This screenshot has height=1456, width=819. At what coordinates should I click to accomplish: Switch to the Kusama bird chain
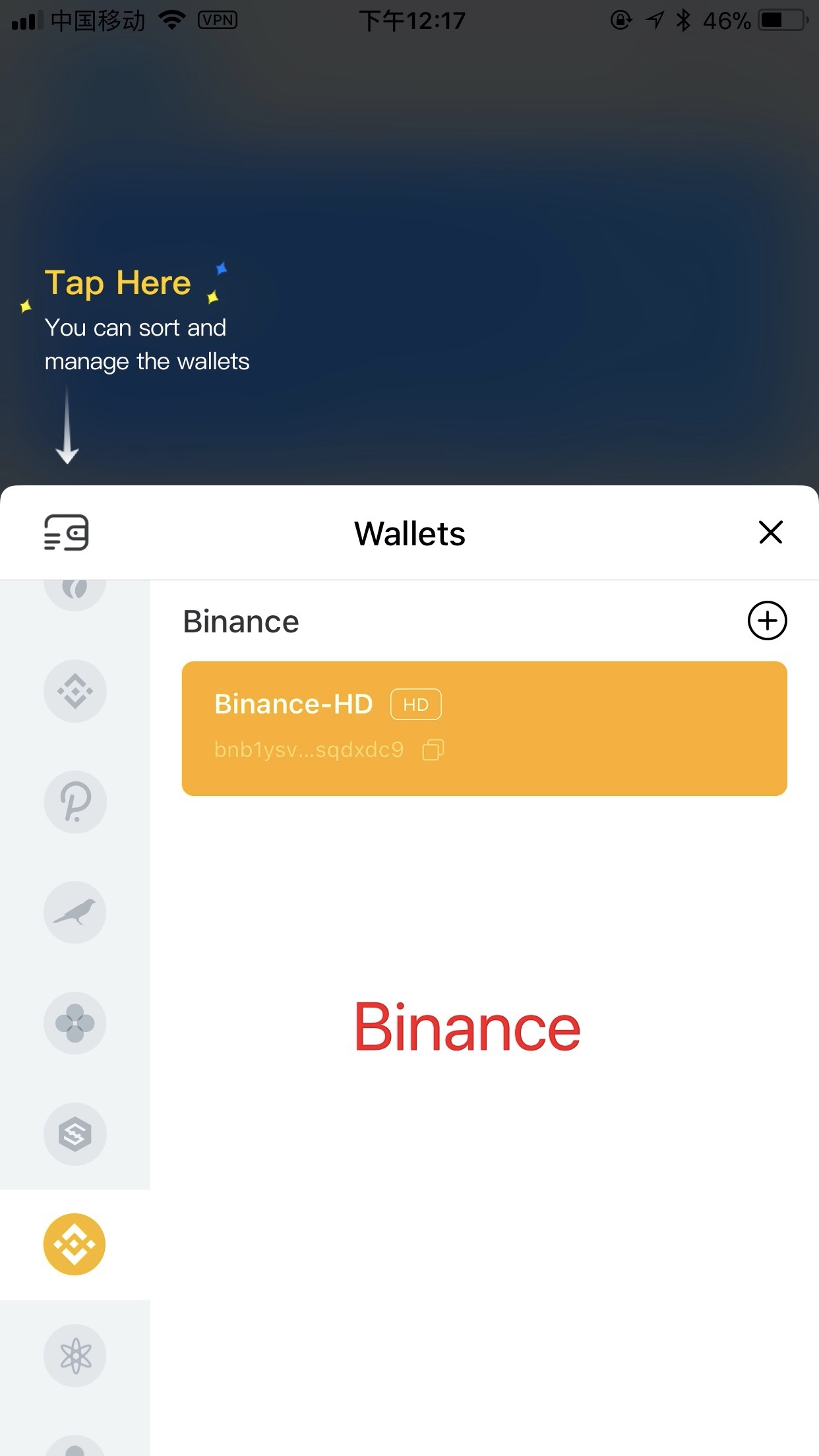(75, 913)
